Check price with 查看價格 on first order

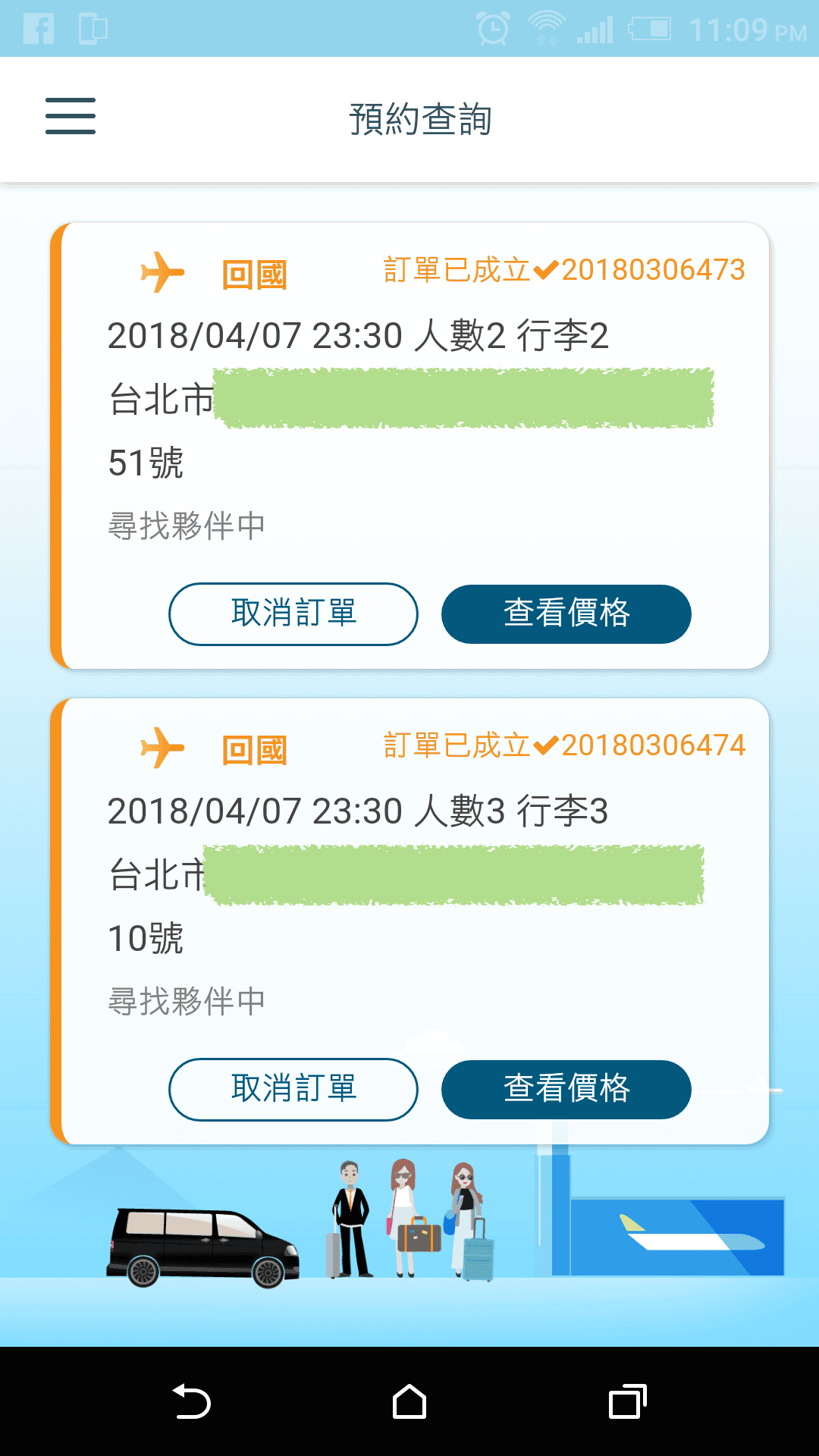[566, 614]
